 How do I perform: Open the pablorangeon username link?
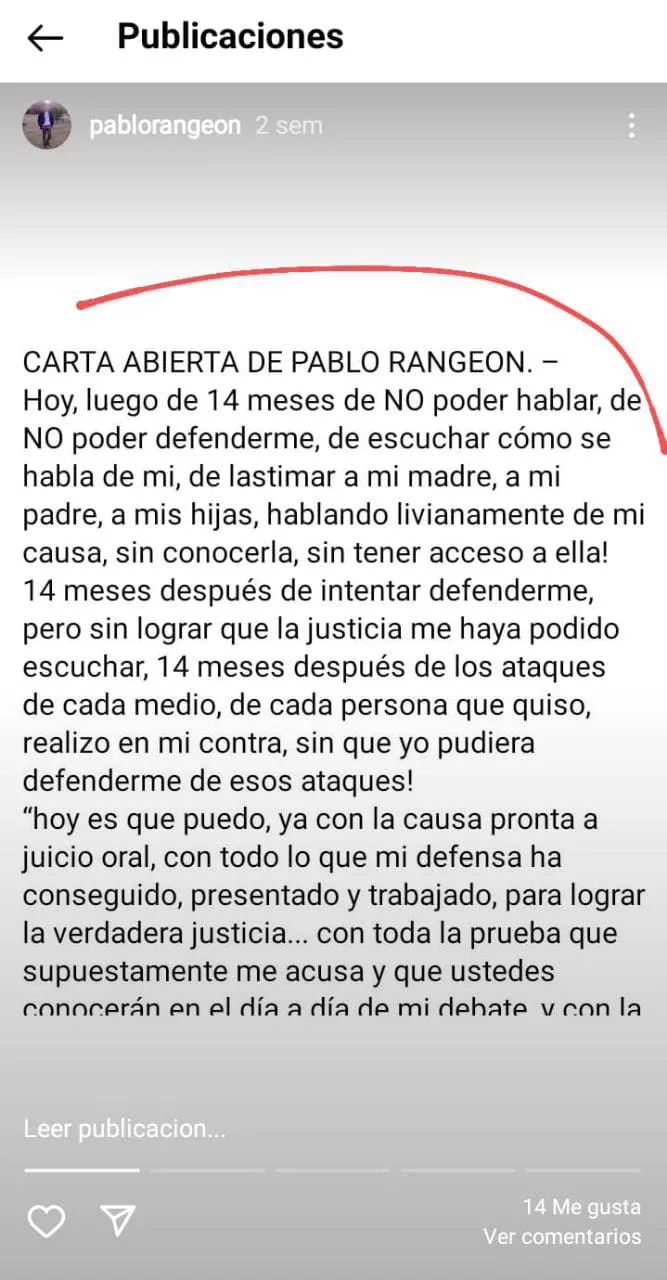pos(165,126)
